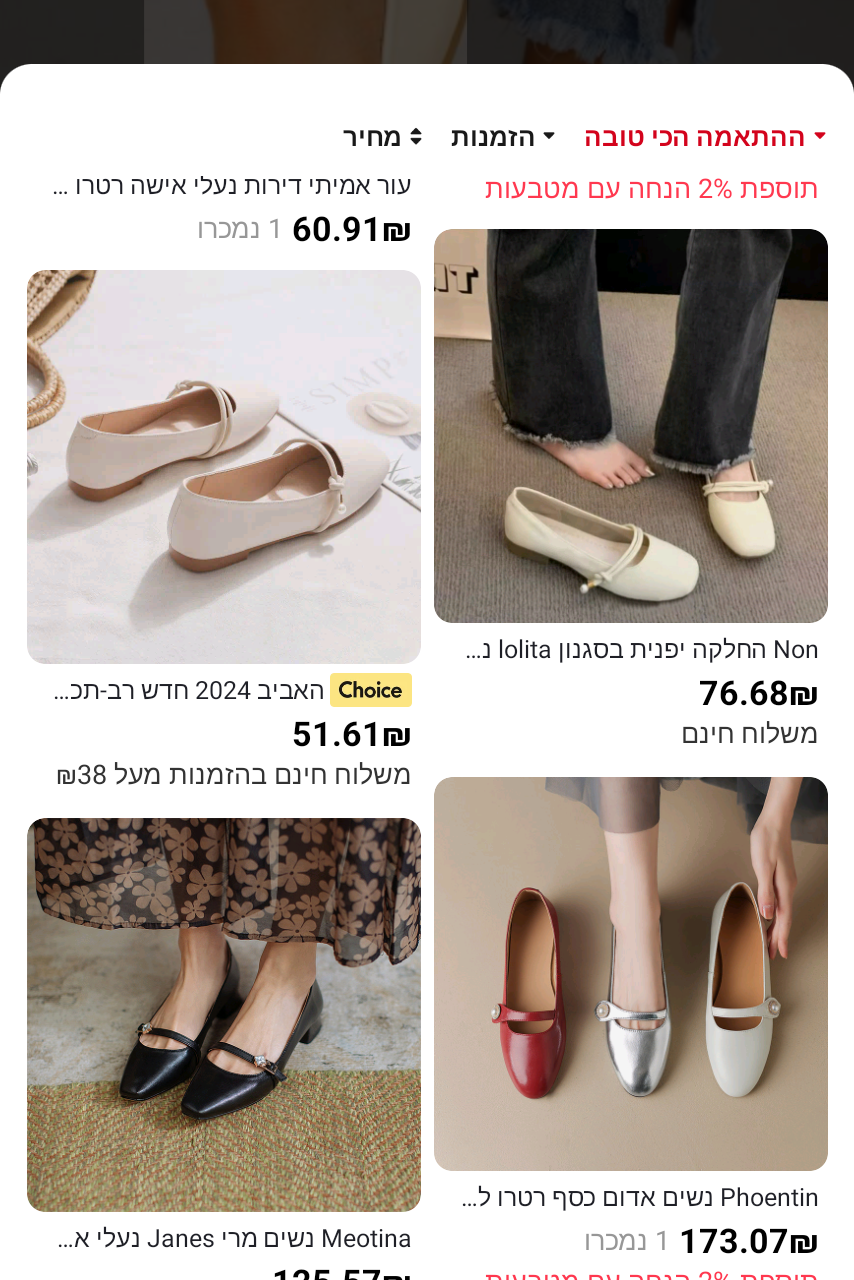Open the Choice spring 2024 flats product

(x=224, y=467)
